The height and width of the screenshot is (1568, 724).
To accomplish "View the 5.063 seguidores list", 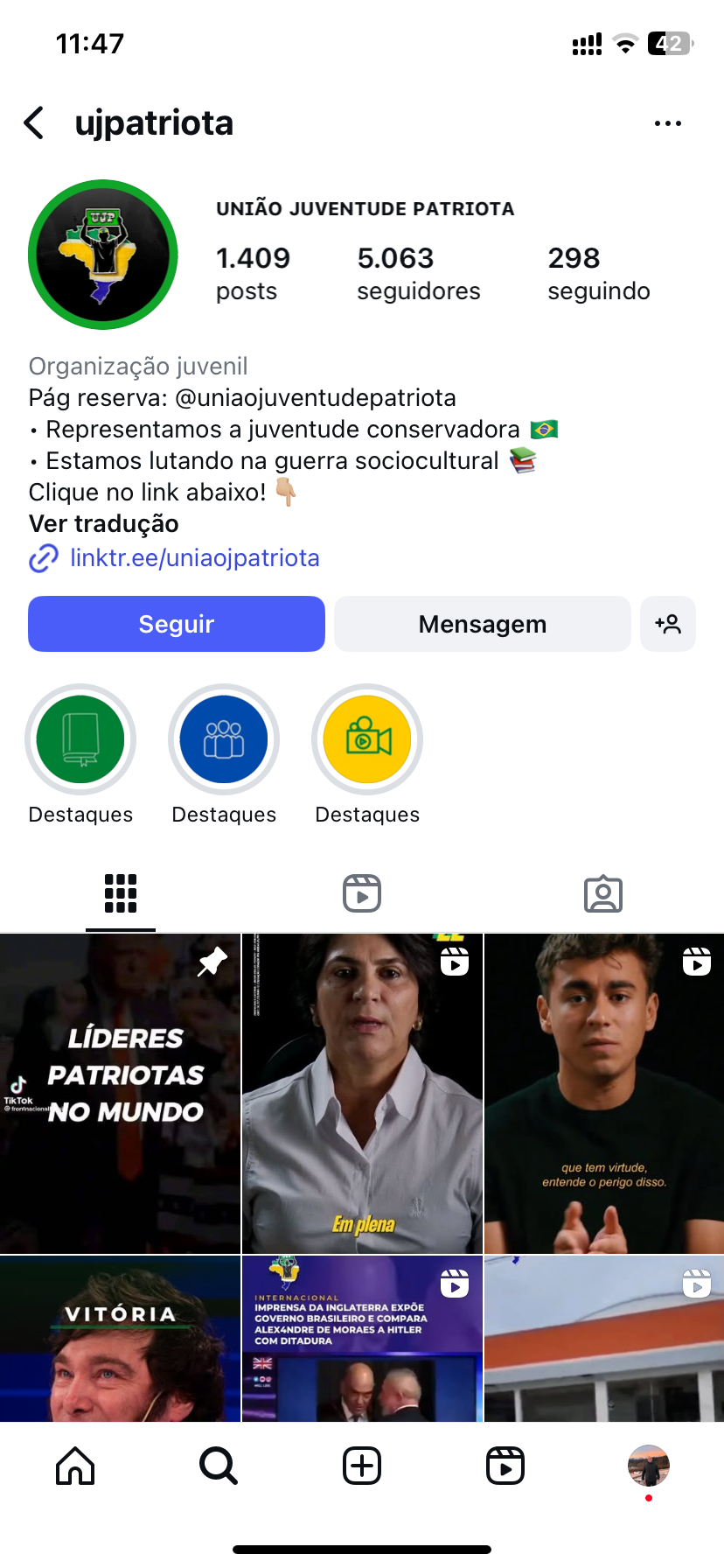I will click(x=418, y=273).
